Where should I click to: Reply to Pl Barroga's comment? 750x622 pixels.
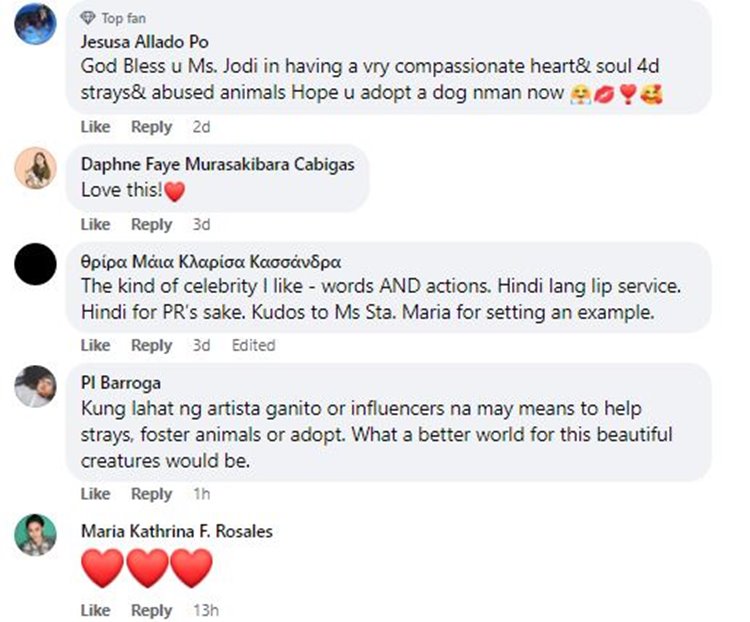(152, 494)
